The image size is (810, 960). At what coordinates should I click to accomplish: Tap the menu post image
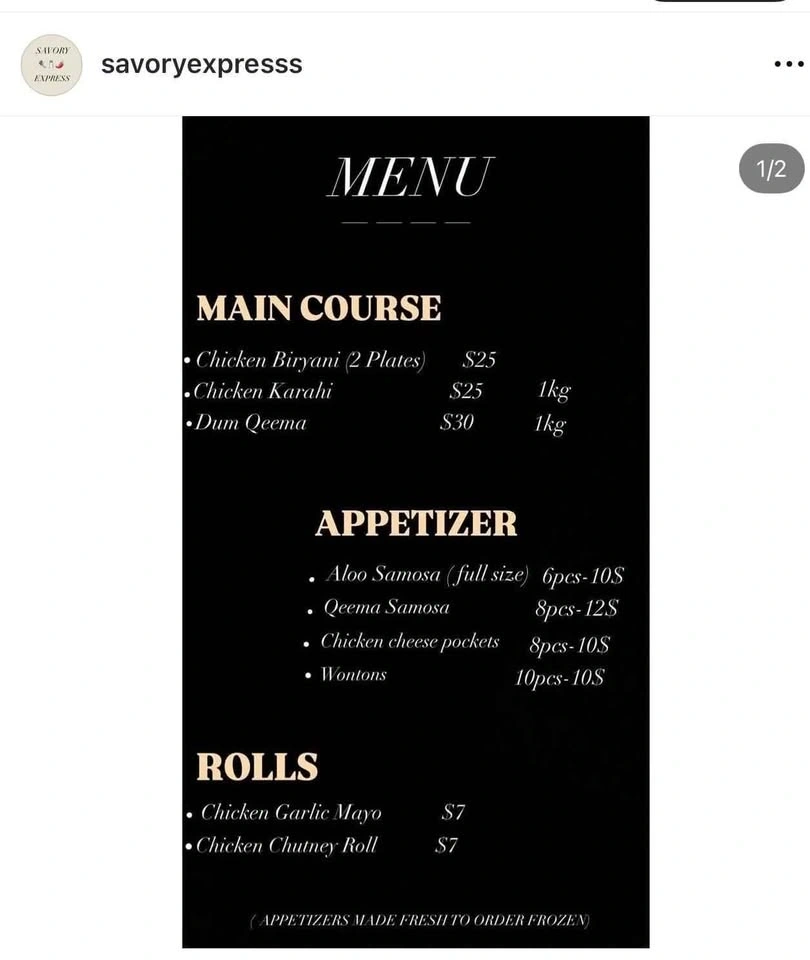pyautogui.click(x=415, y=531)
